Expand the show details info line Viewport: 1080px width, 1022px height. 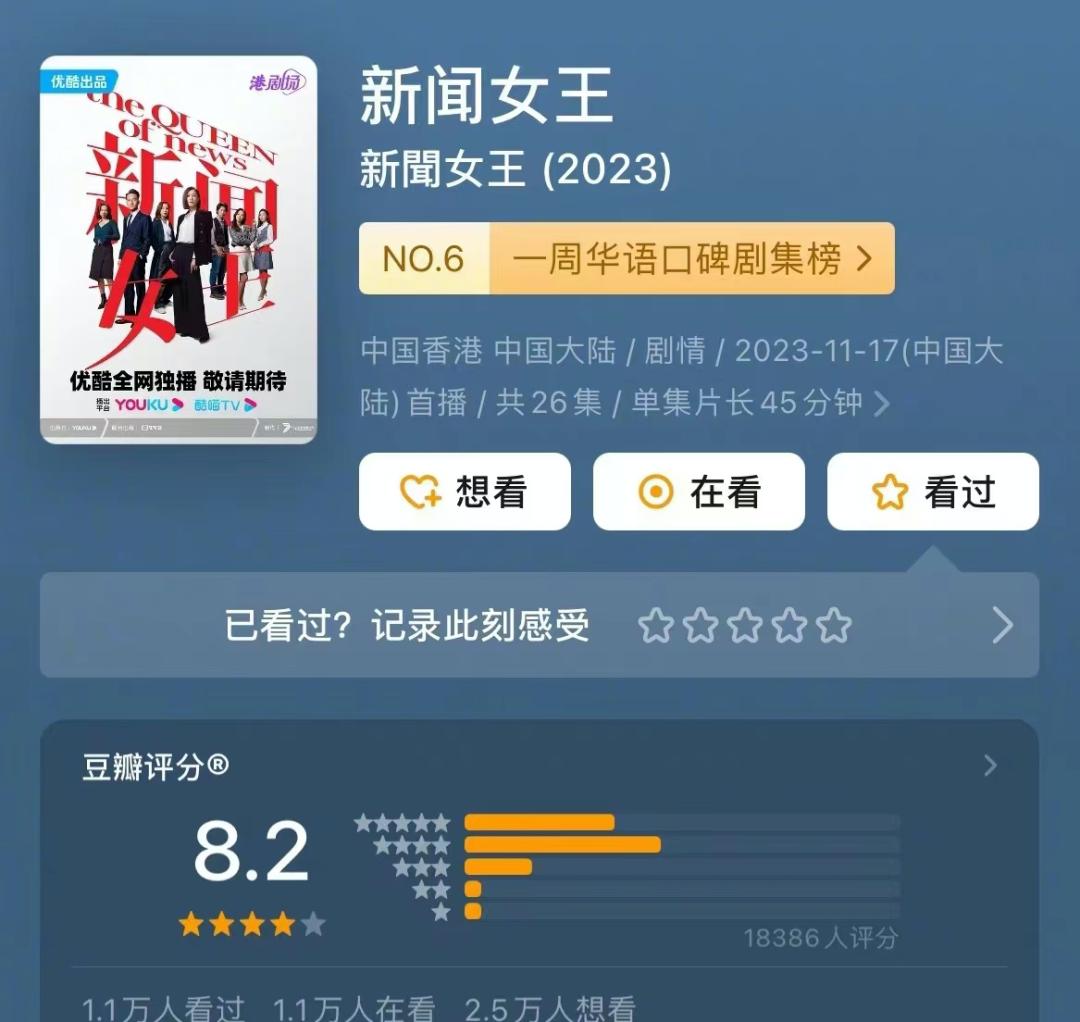coord(881,404)
